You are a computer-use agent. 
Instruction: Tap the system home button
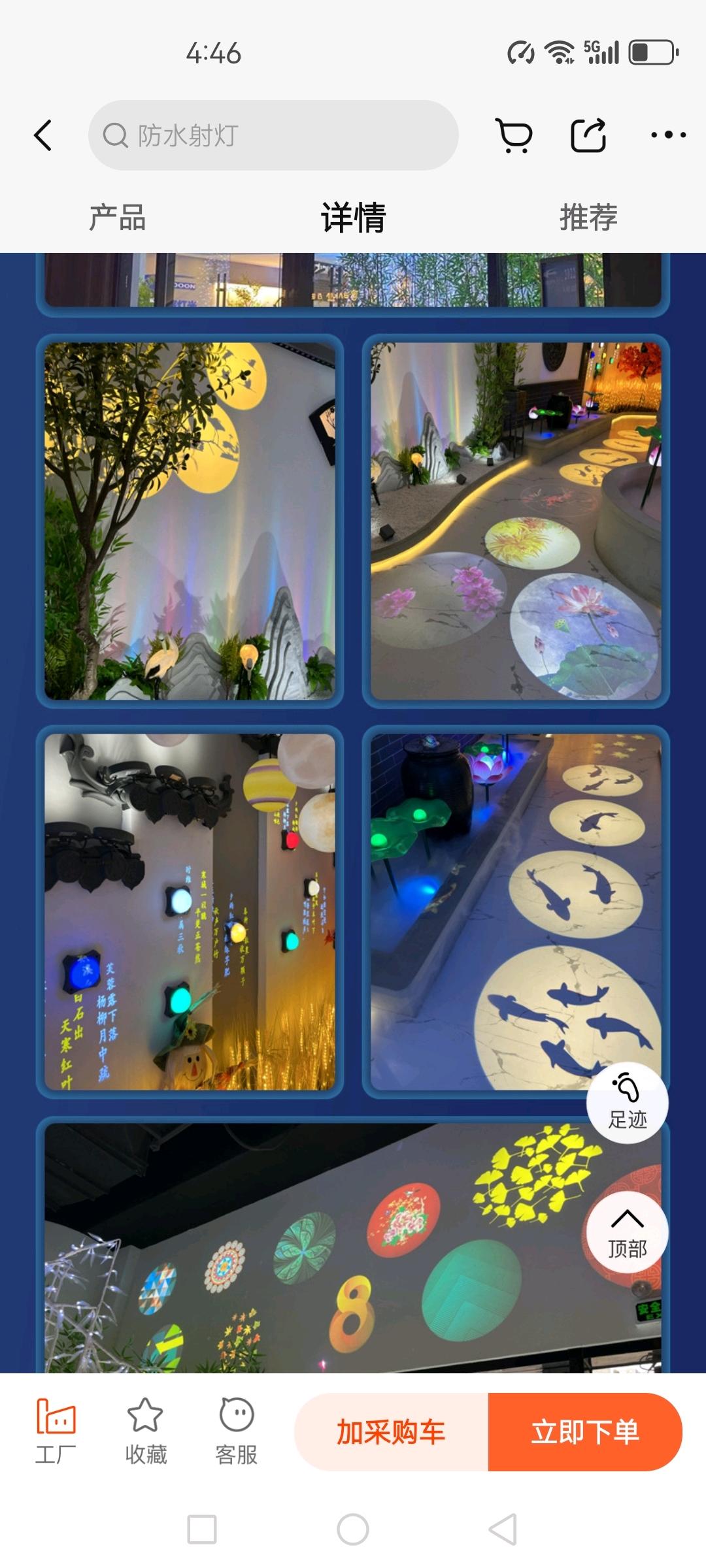(x=353, y=1529)
